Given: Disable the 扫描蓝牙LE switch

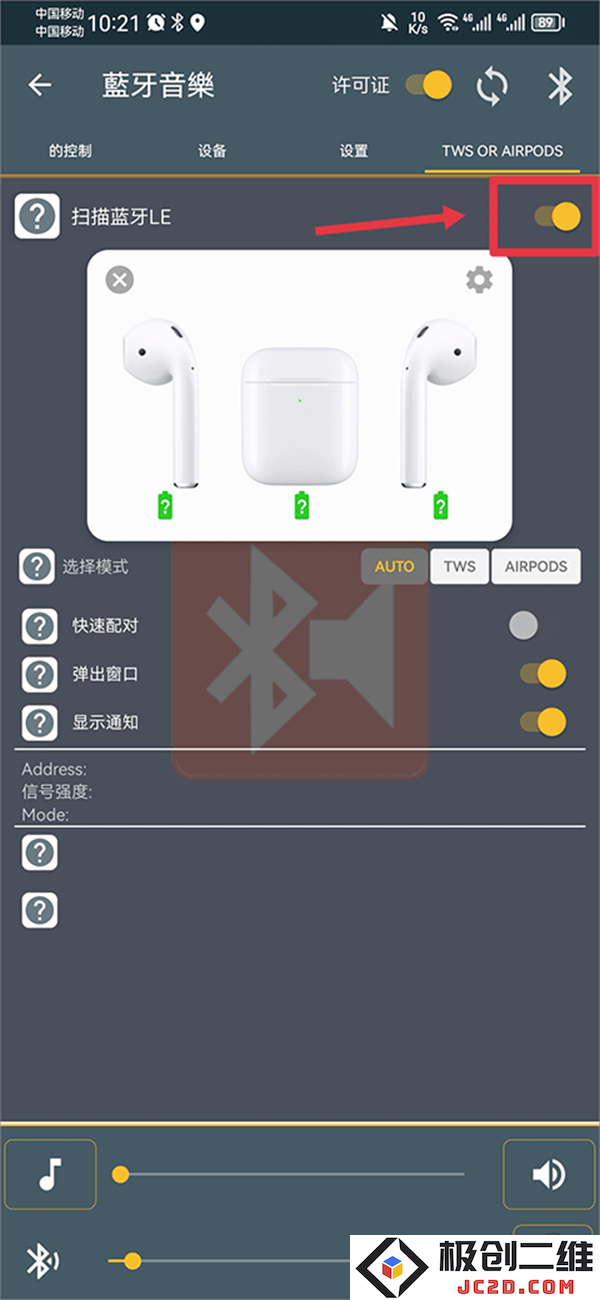Looking at the screenshot, I should coord(556,216).
